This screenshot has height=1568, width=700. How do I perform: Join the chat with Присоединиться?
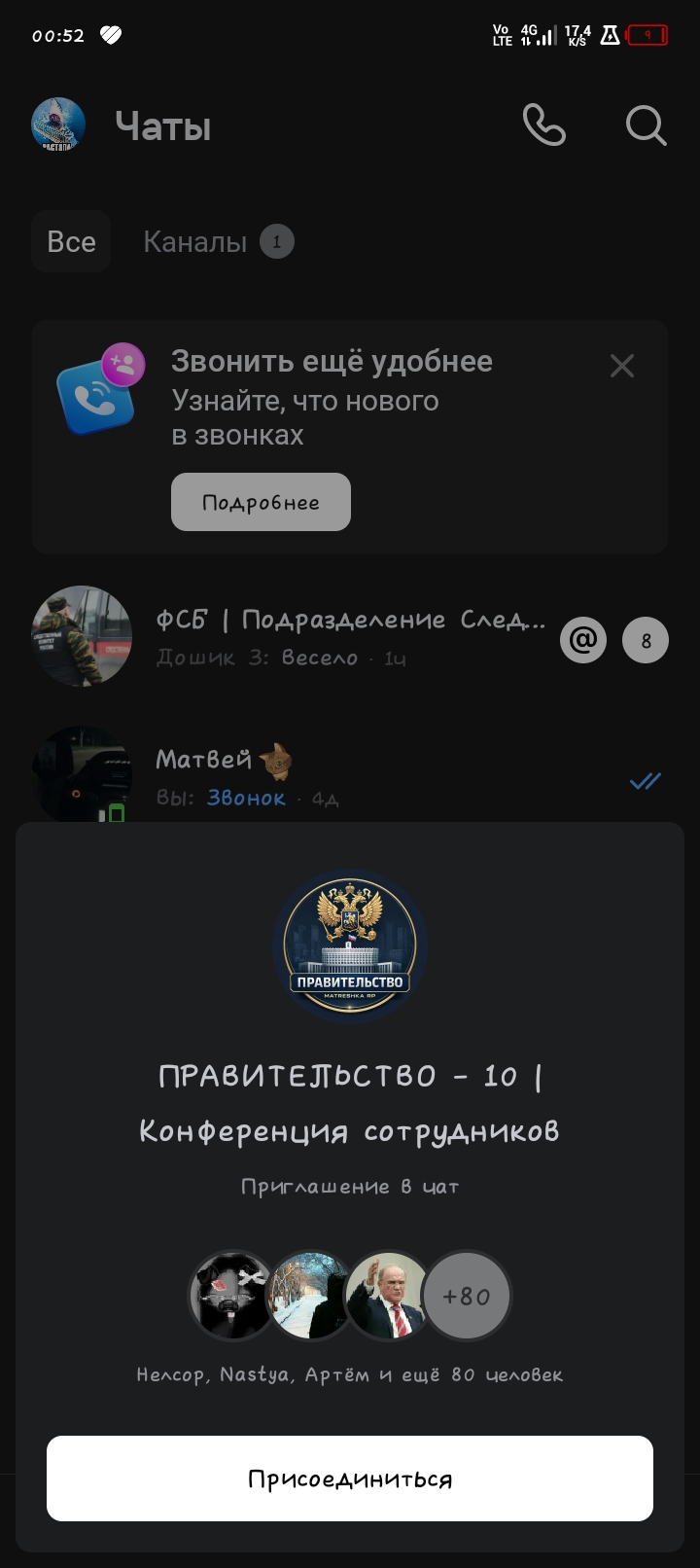350,1479
